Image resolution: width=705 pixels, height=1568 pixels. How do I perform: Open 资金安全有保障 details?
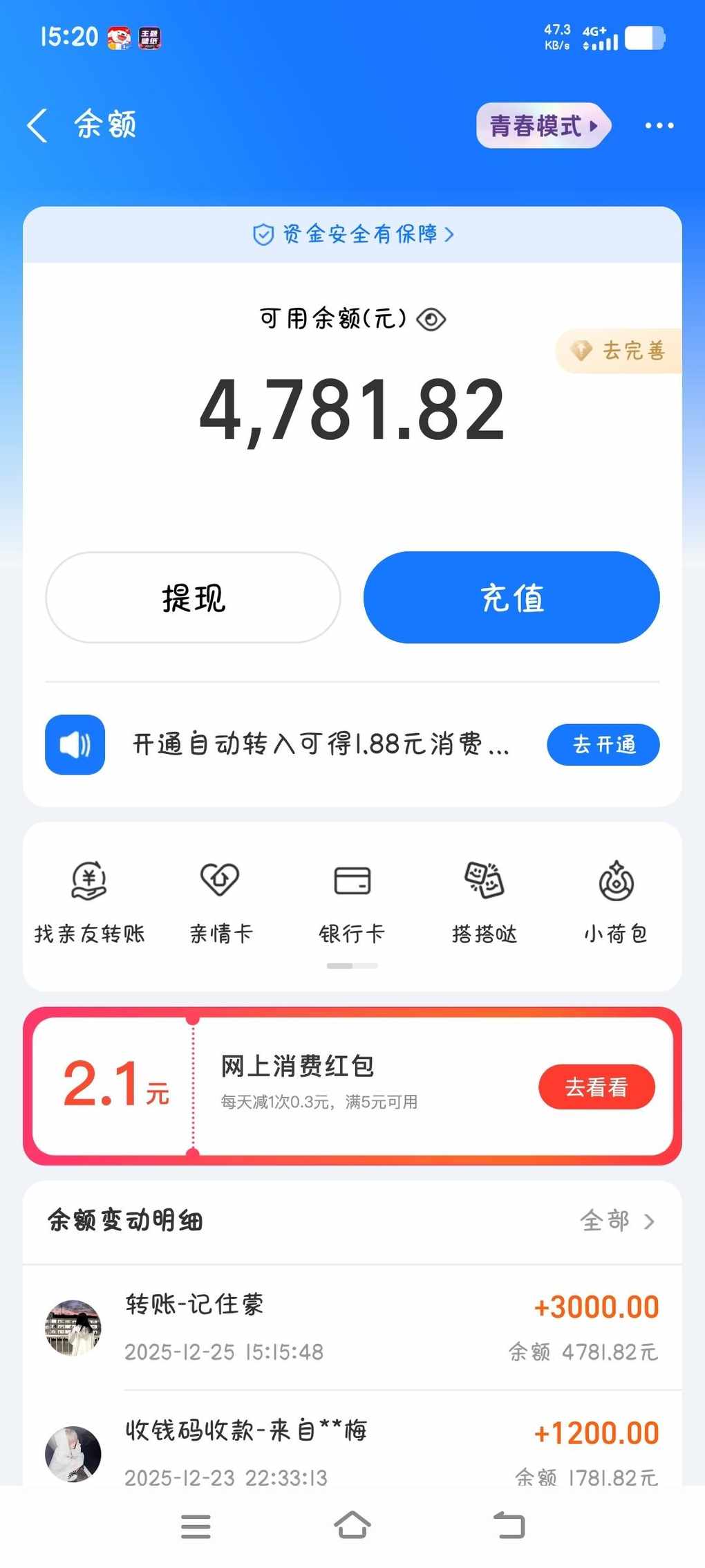tap(352, 234)
